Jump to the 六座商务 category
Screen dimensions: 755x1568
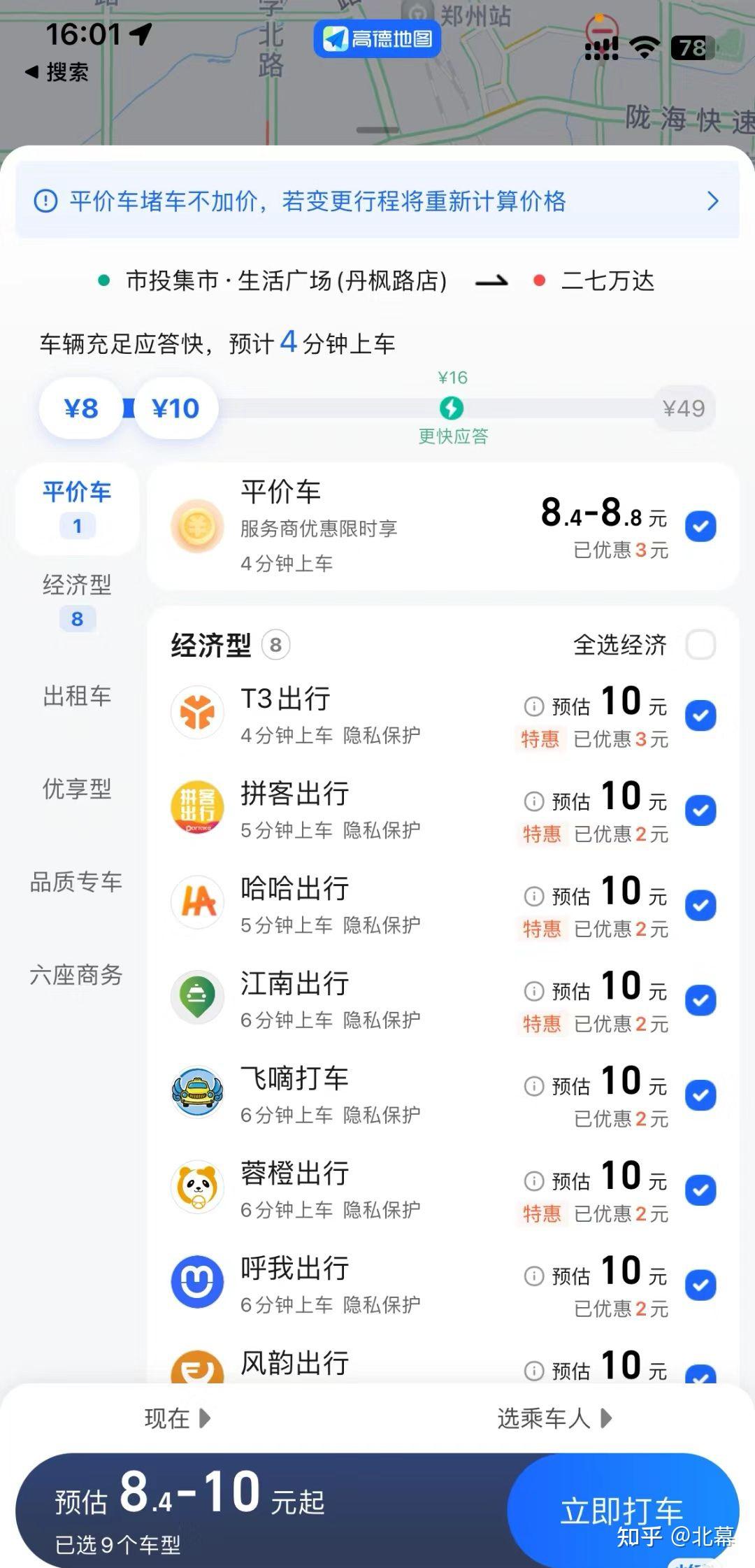pyautogui.click(x=76, y=975)
